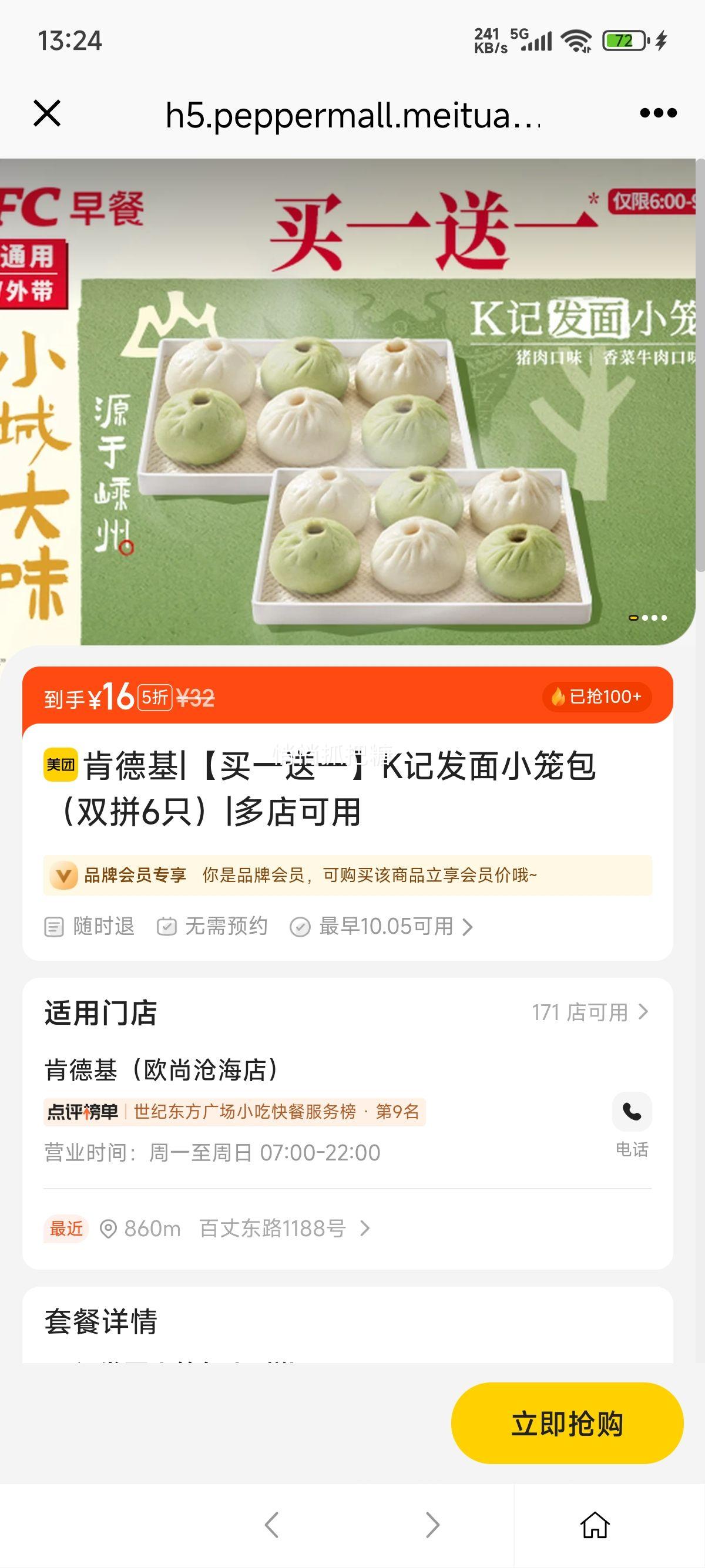
Task: Close the web page with the X
Action: click(x=47, y=114)
